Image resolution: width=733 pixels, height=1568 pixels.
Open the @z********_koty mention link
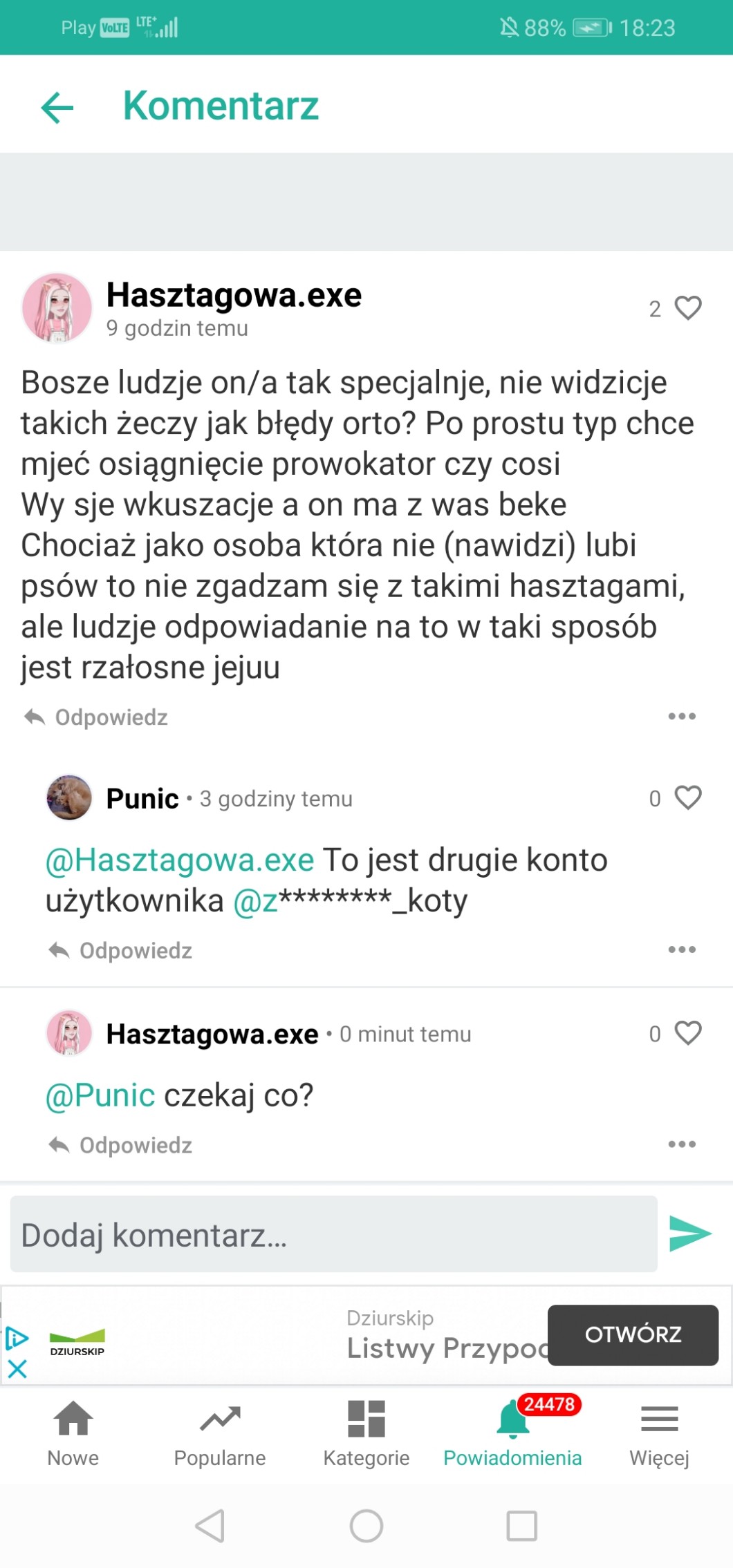coord(350,901)
